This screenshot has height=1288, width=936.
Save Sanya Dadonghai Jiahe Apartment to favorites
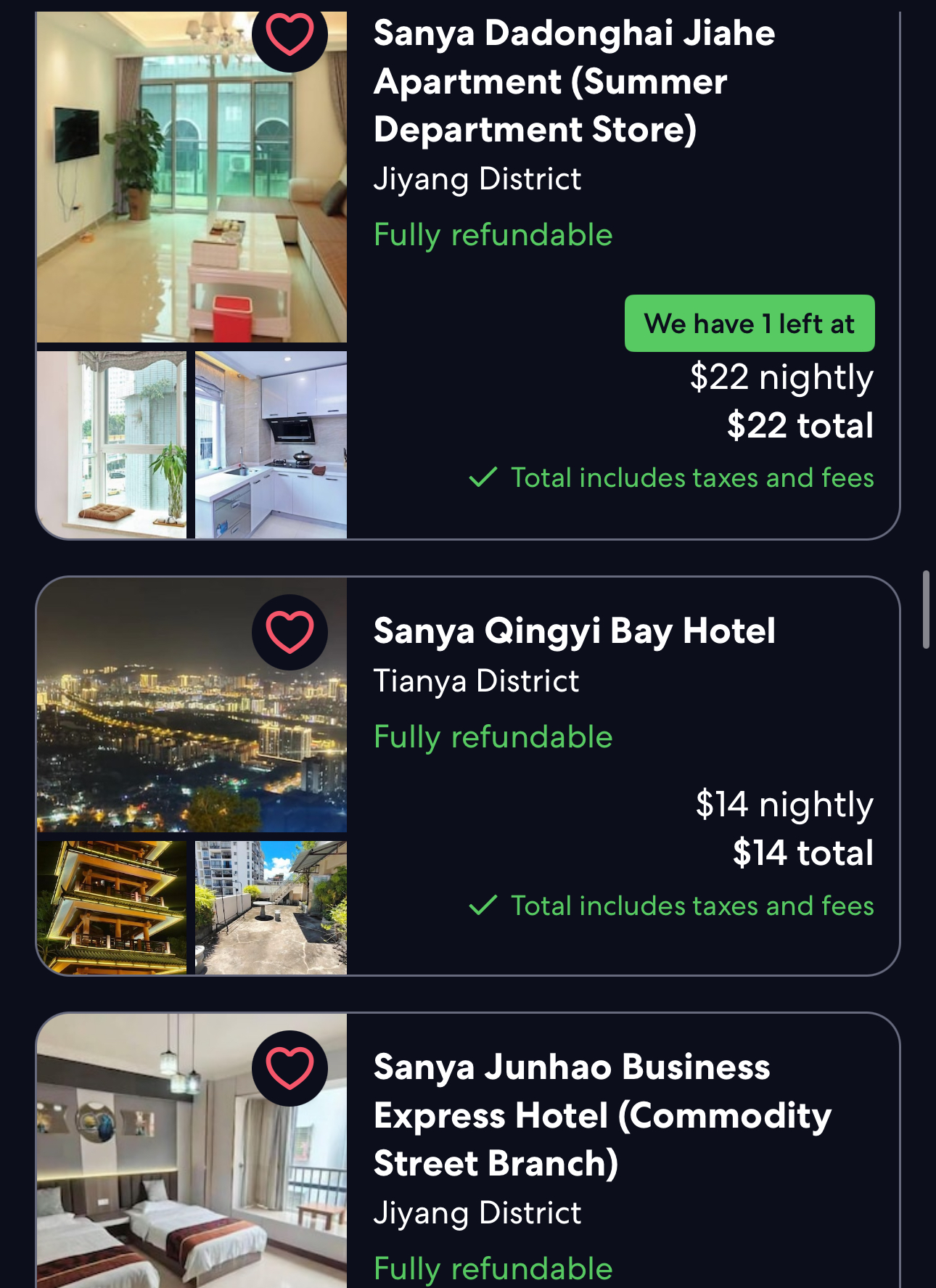[290, 34]
